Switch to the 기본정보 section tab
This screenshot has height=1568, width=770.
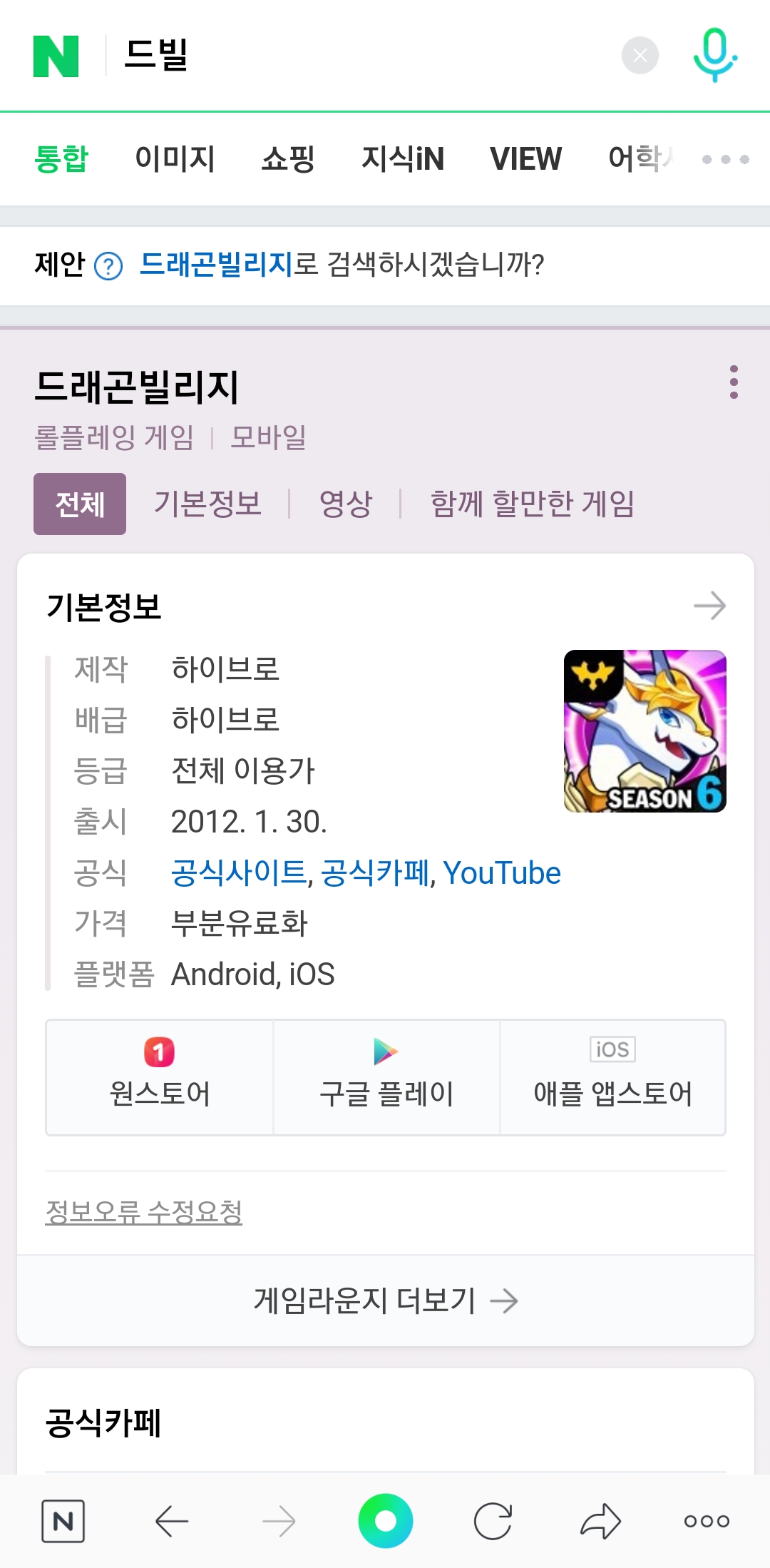208,504
